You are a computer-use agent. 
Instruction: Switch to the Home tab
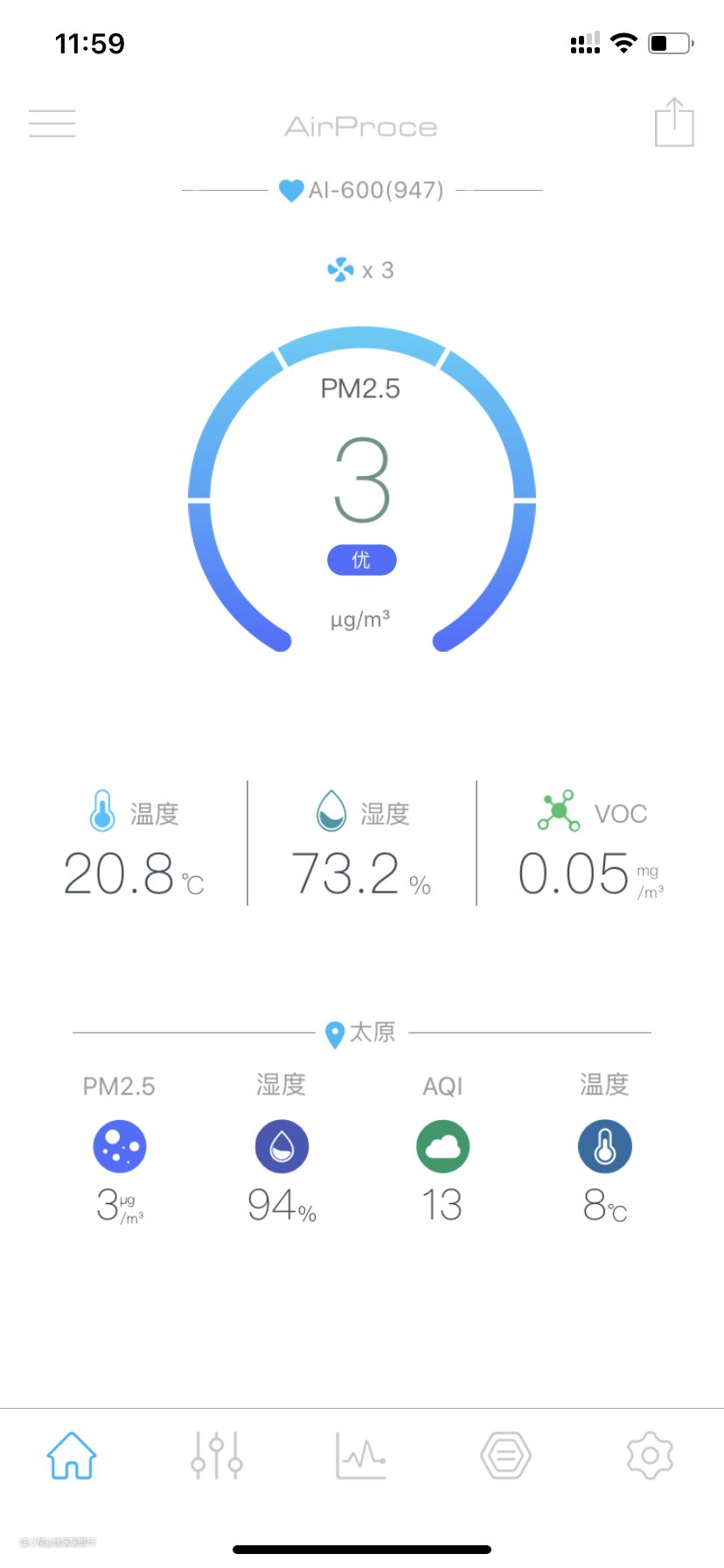(x=72, y=1456)
